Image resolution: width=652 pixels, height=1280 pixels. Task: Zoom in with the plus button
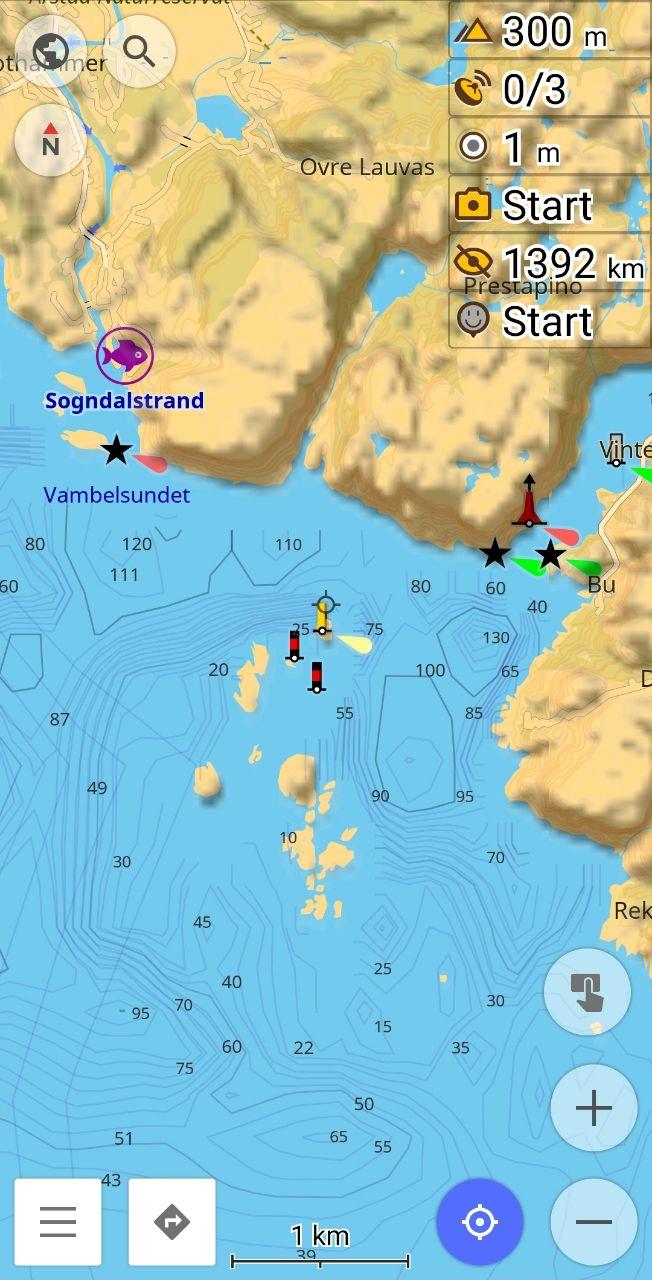point(593,1109)
